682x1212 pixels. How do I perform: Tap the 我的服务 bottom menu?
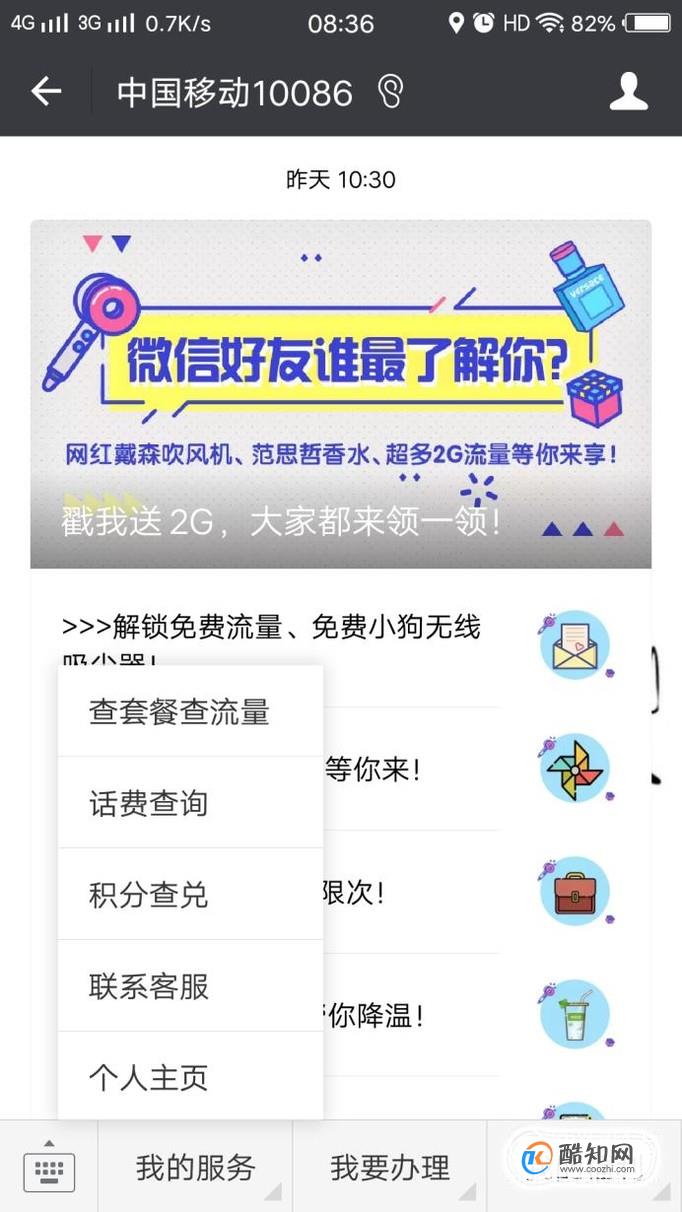tap(196, 1168)
